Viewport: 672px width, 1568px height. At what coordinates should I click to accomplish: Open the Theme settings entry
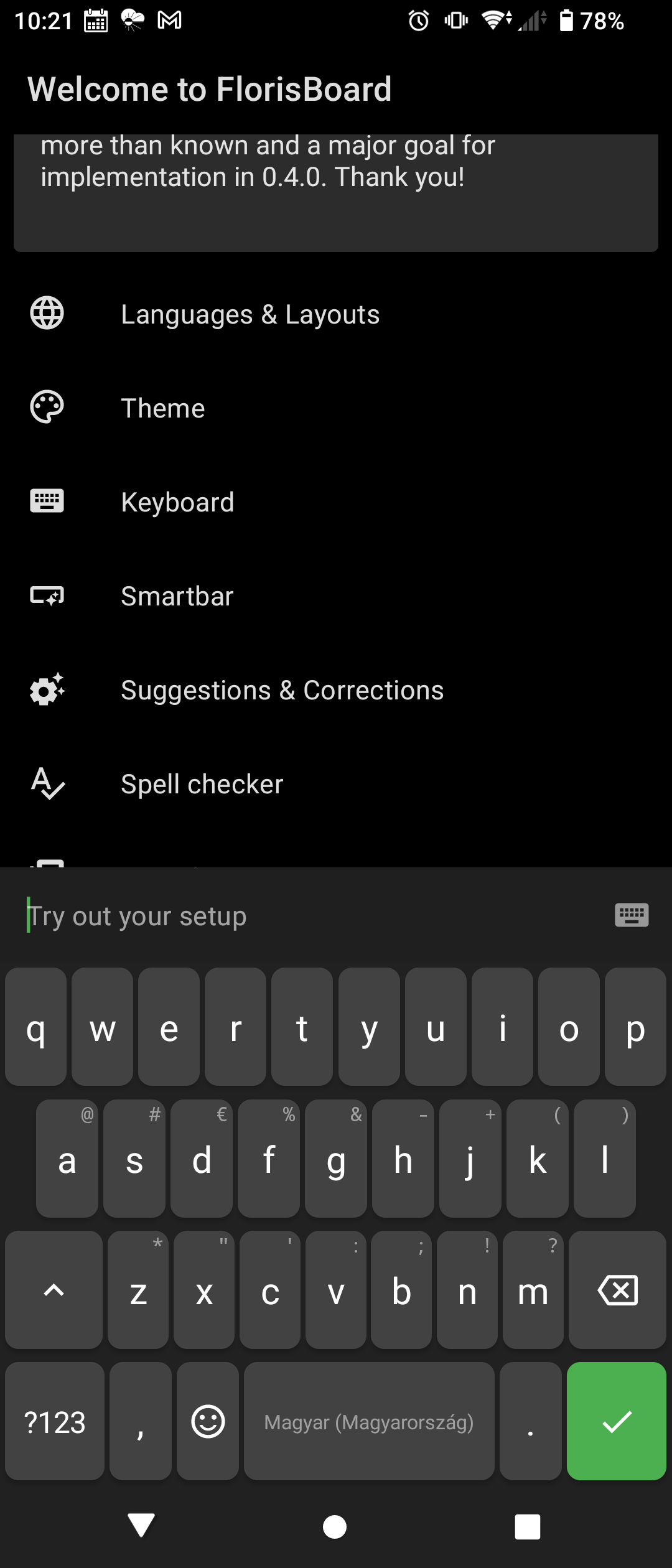(x=162, y=407)
